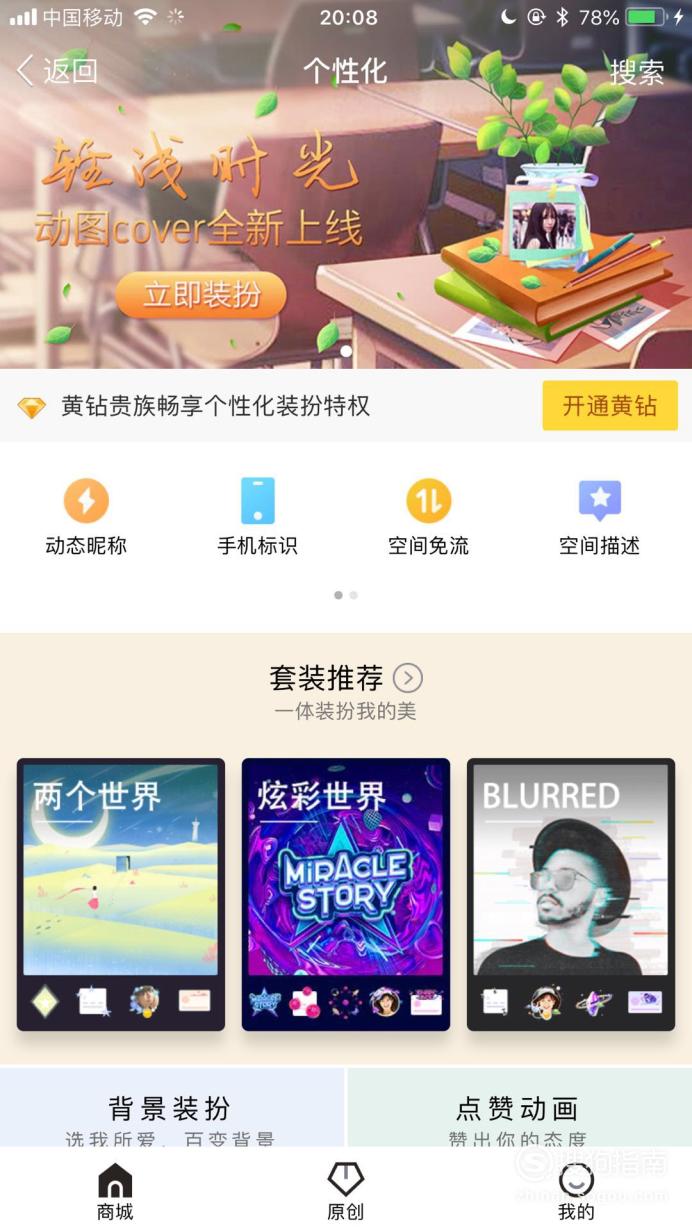Go back using the 返回 button

pyautogui.click(x=57, y=71)
